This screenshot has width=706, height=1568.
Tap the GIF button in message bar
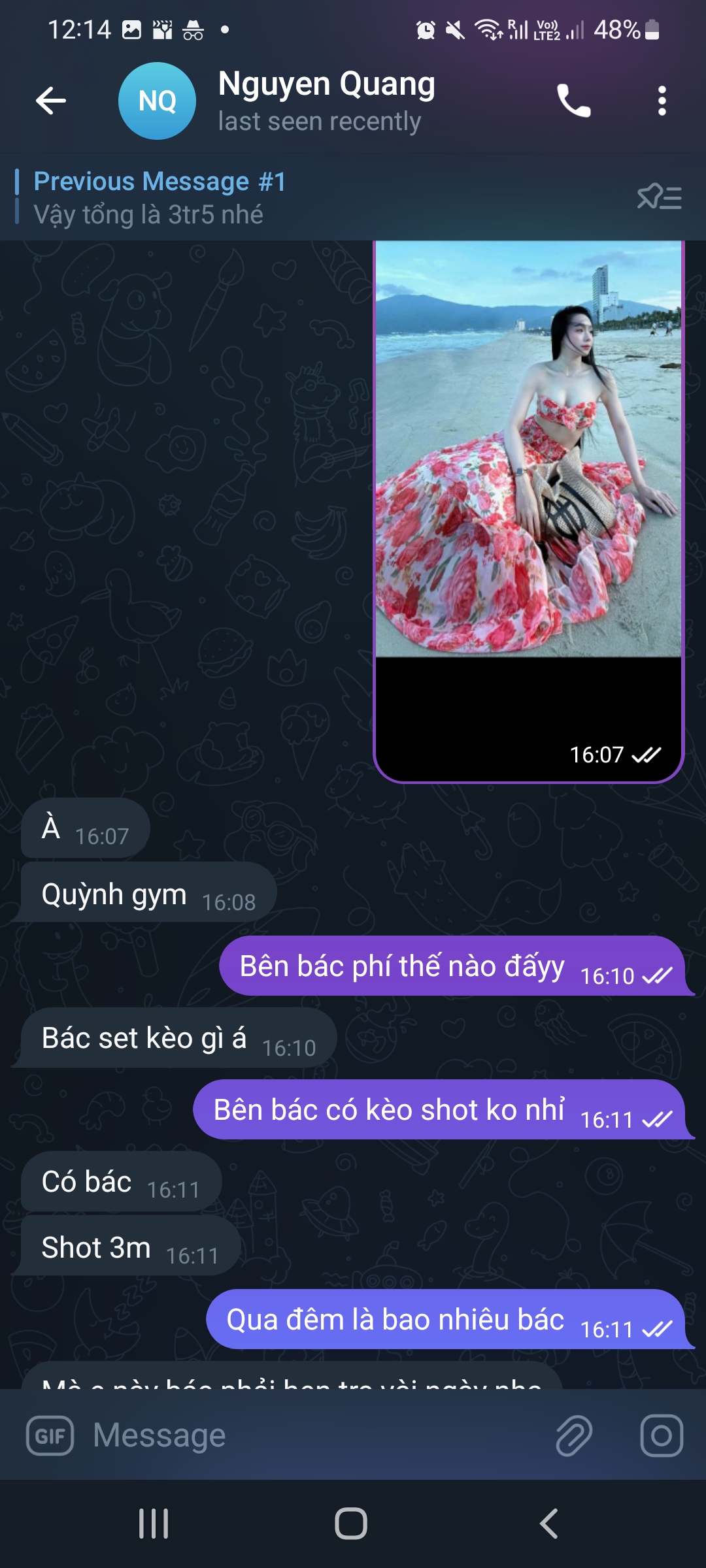(x=50, y=1435)
